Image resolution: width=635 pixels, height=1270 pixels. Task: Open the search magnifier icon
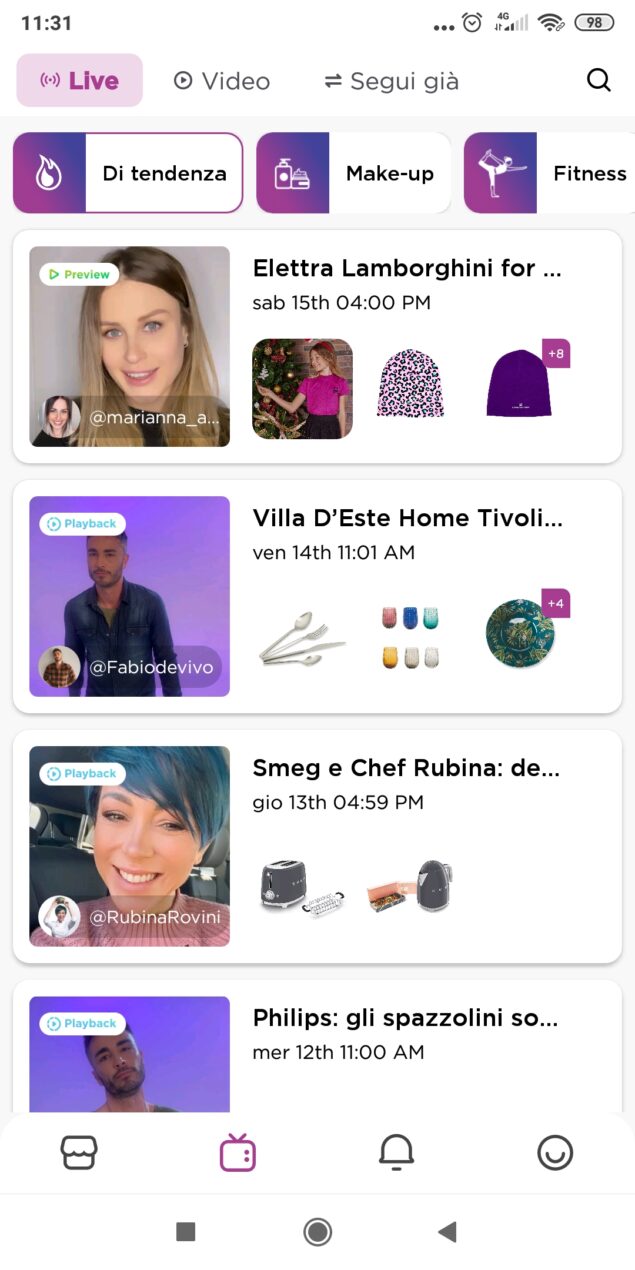598,81
